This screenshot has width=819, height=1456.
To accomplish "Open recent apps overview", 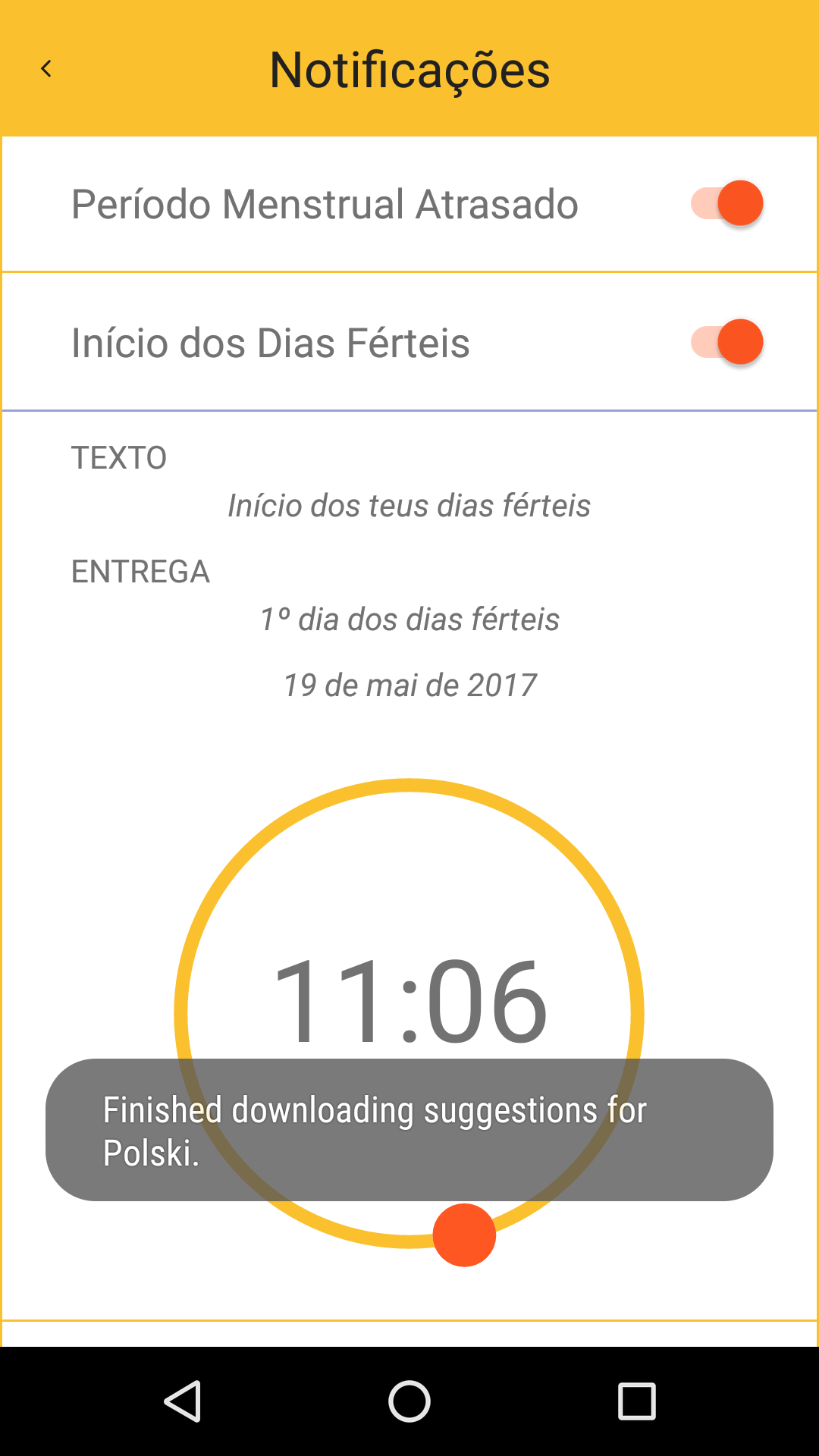I will click(x=637, y=1401).
